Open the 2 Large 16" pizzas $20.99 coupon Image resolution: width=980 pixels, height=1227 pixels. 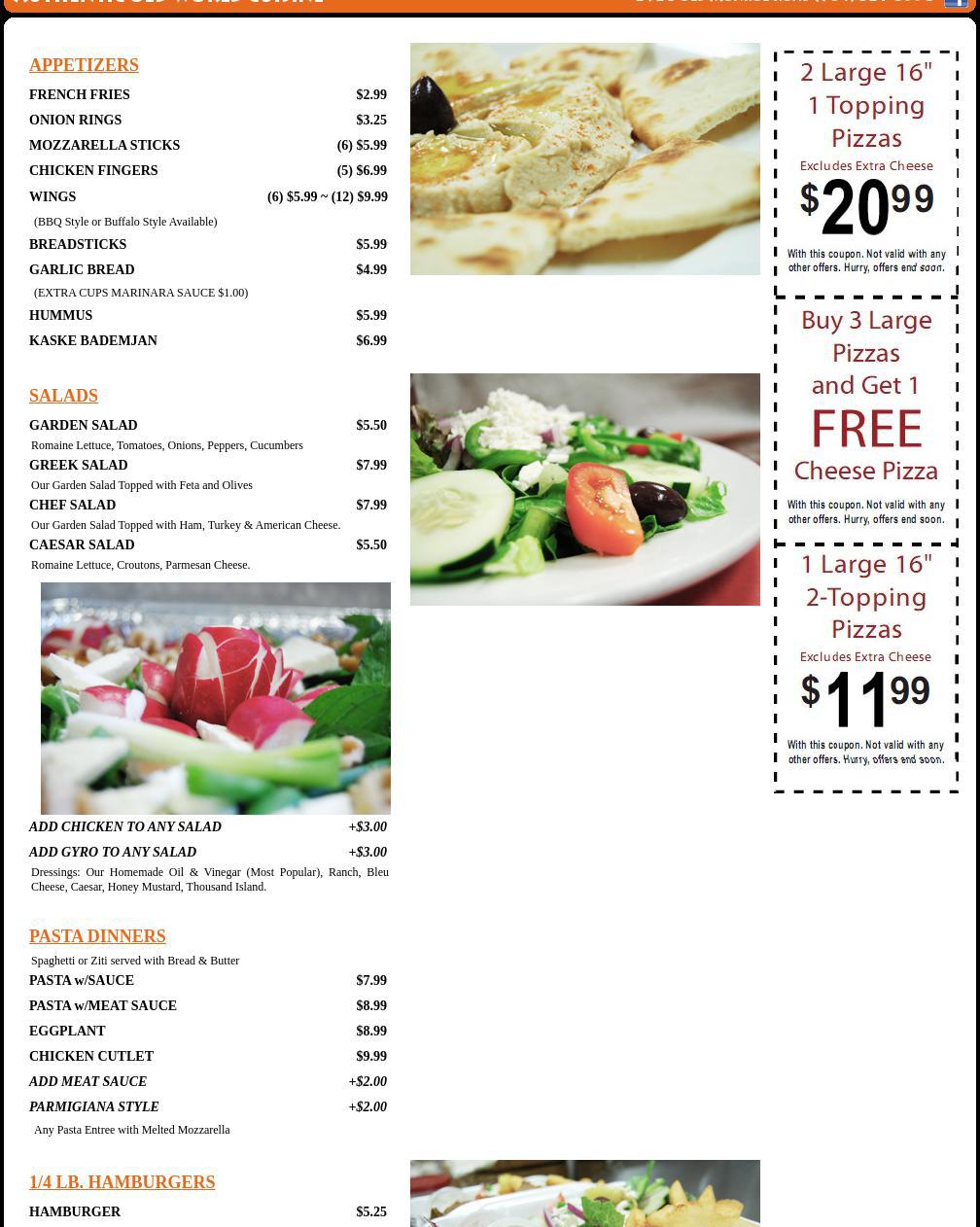(865, 173)
